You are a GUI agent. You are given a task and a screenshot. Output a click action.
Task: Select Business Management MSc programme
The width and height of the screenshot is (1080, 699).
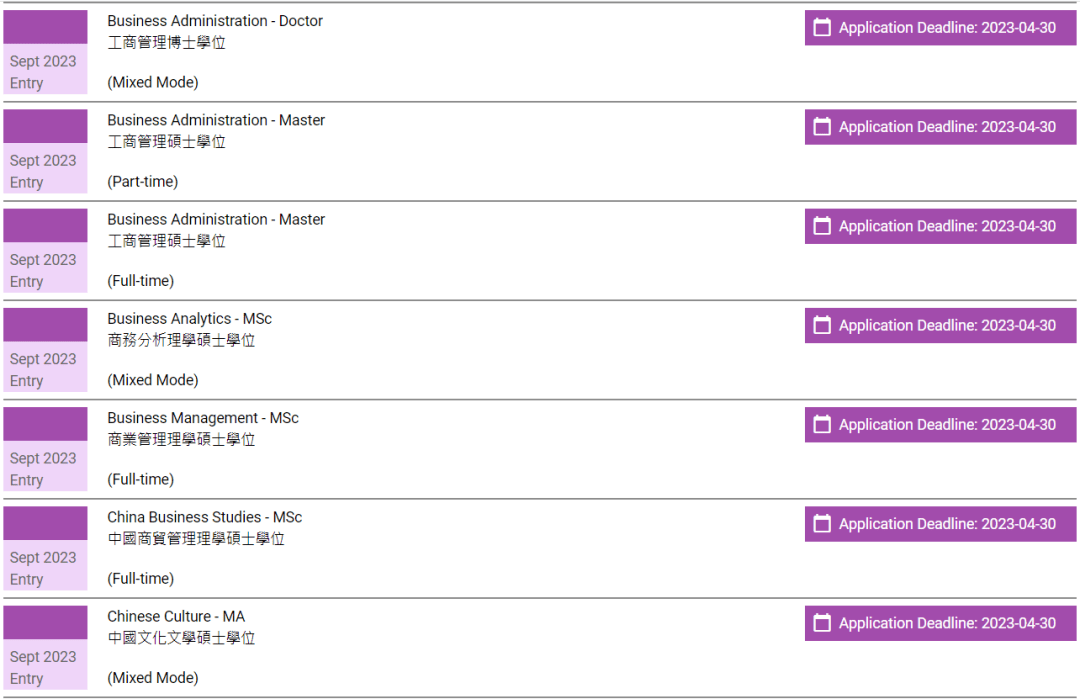[203, 418]
